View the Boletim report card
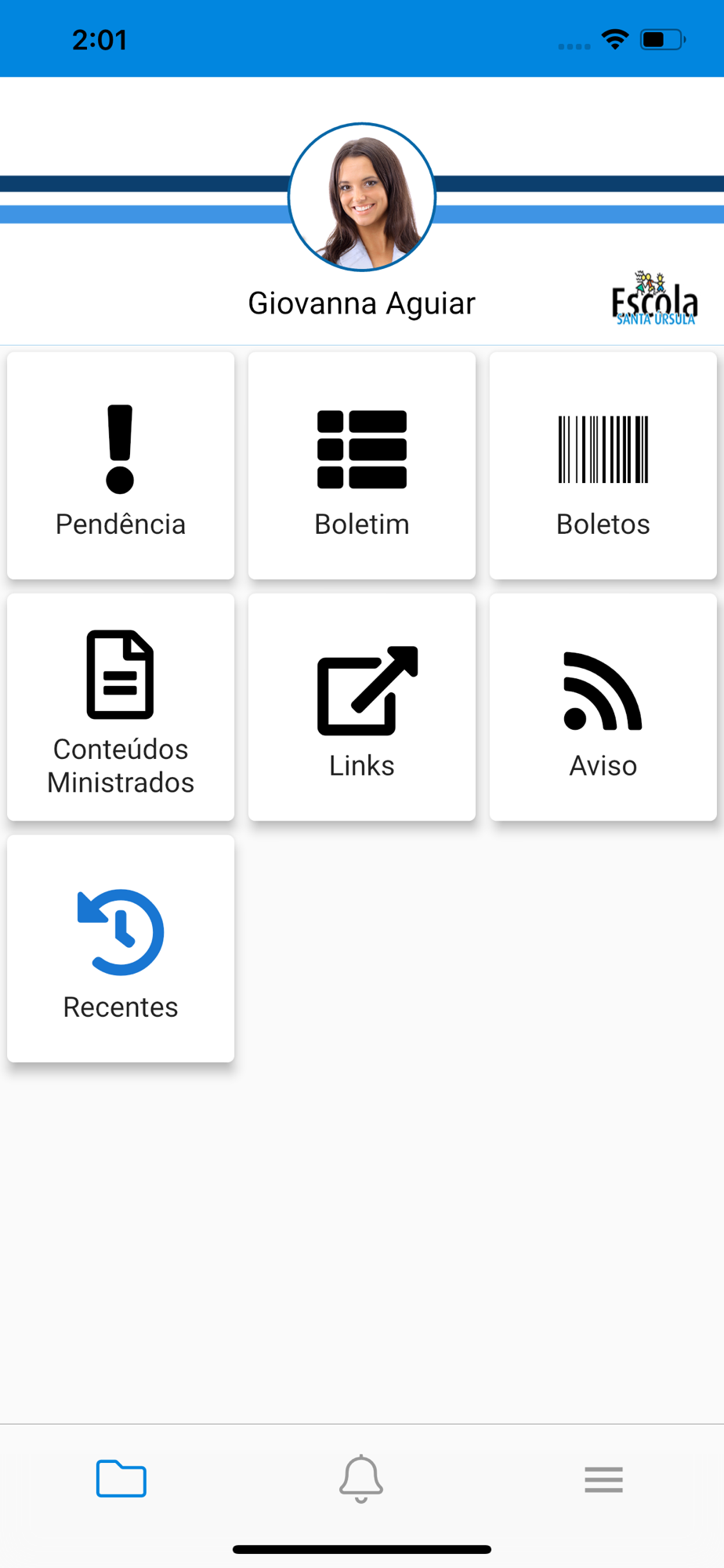Viewport: 724px width, 1568px height. [362, 466]
